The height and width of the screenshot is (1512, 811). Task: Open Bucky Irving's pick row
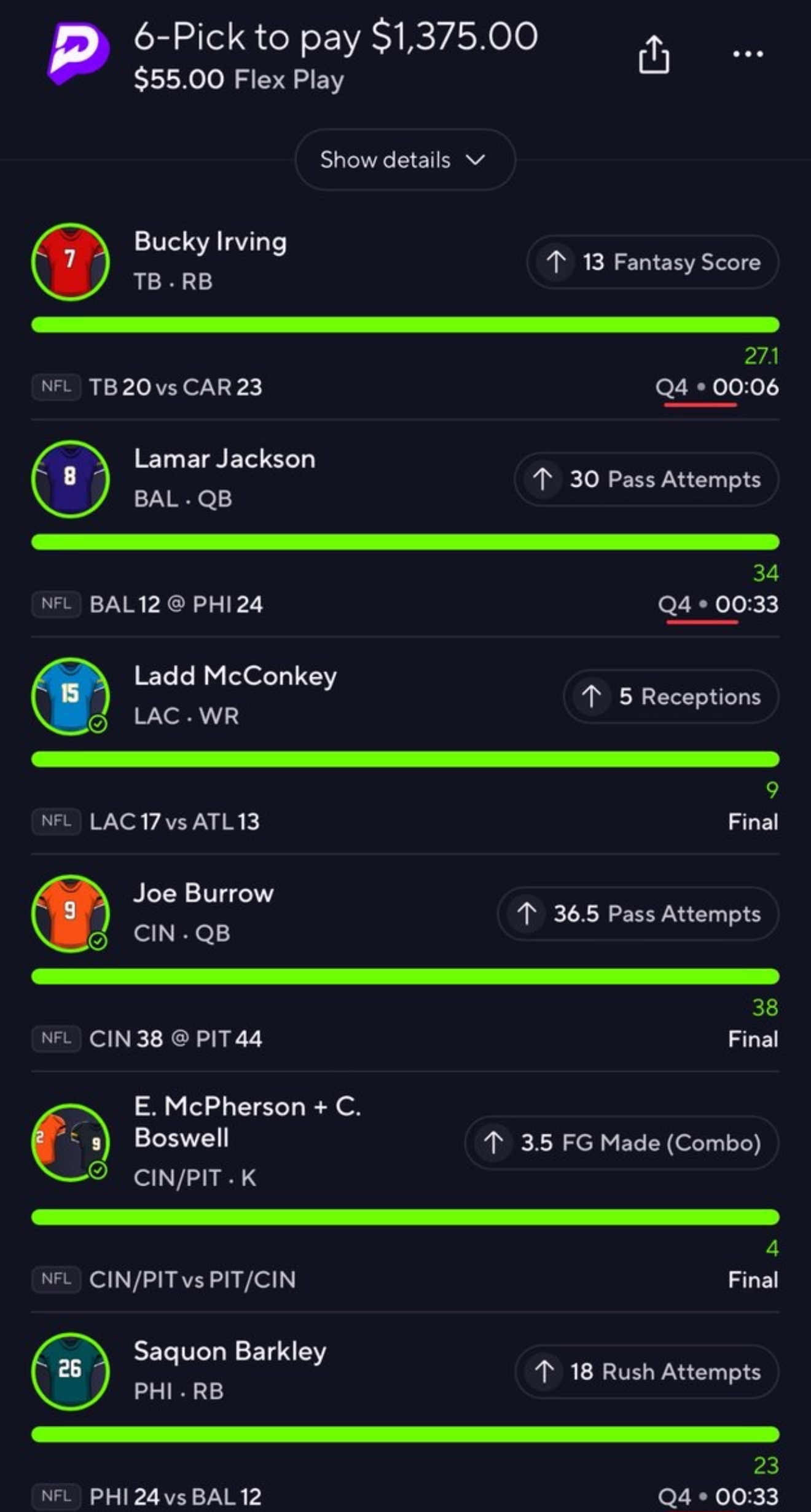tap(211, 261)
